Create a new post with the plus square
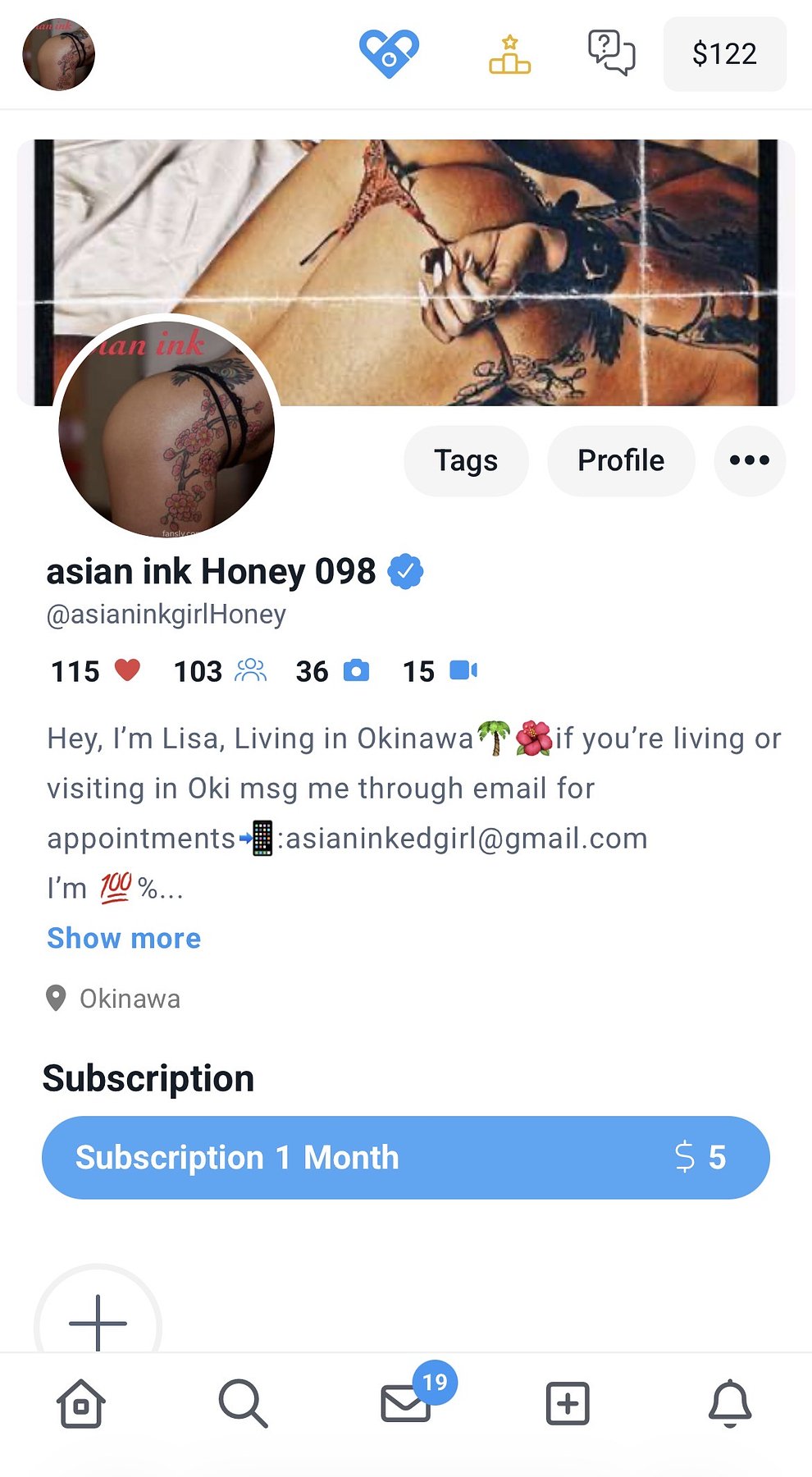The height and width of the screenshot is (1477, 812). click(568, 1404)
